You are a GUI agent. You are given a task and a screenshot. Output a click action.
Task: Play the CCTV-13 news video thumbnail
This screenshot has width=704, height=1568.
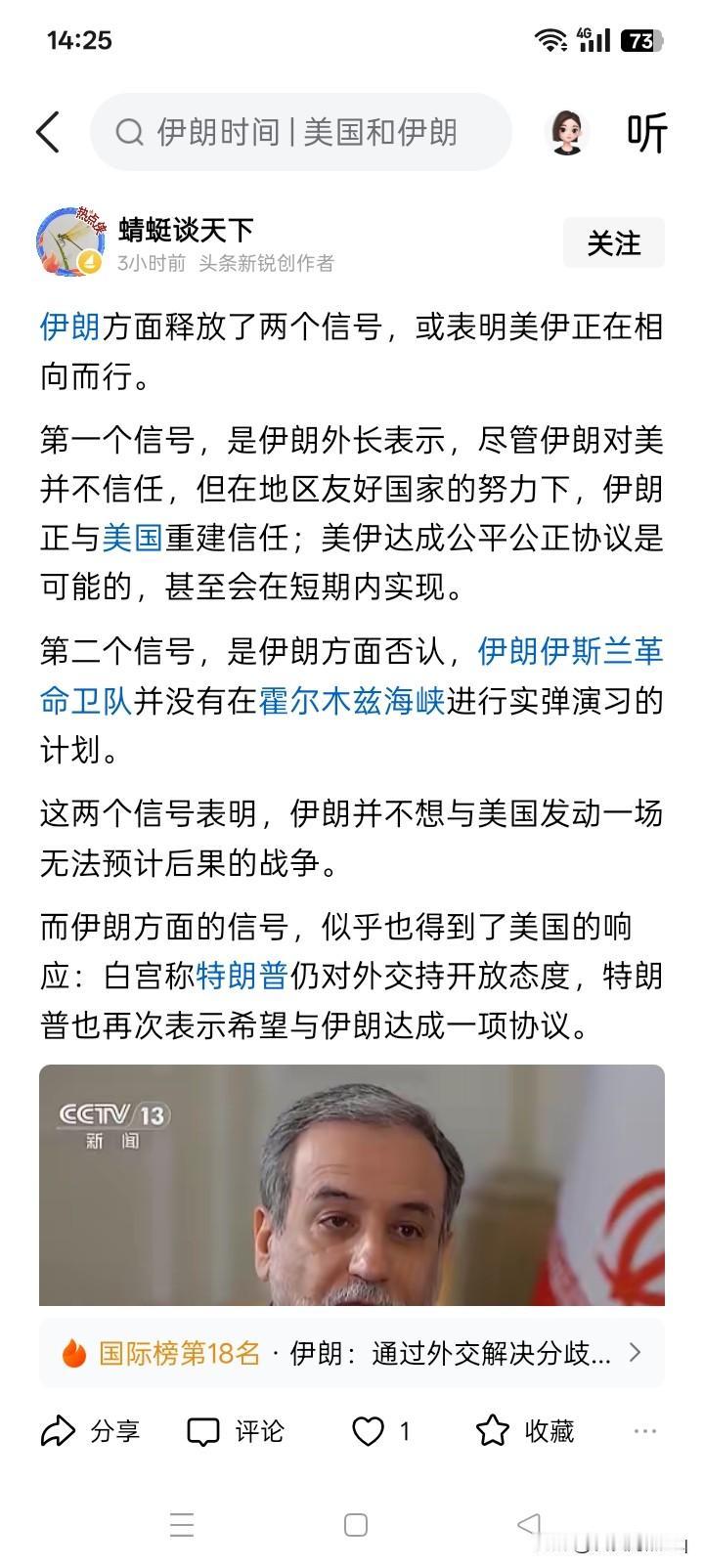352,1188
